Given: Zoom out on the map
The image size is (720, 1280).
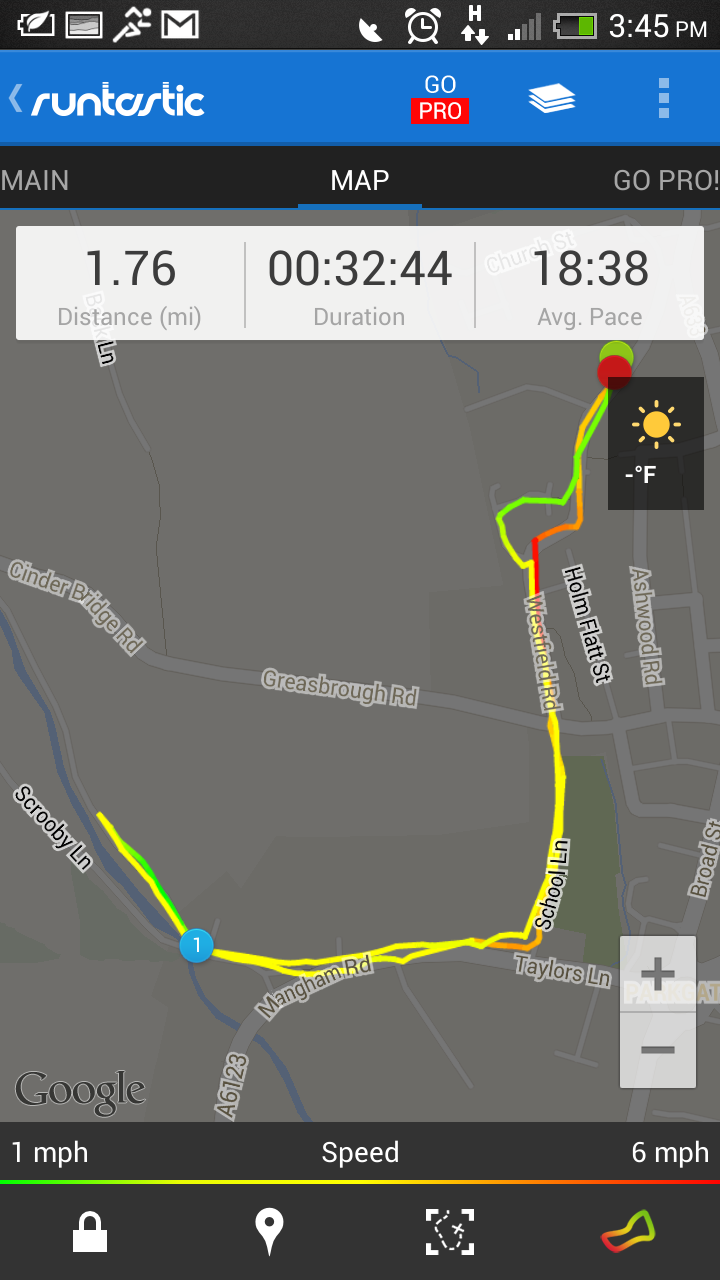Looking at the screenshot, I should (657, 1050).
